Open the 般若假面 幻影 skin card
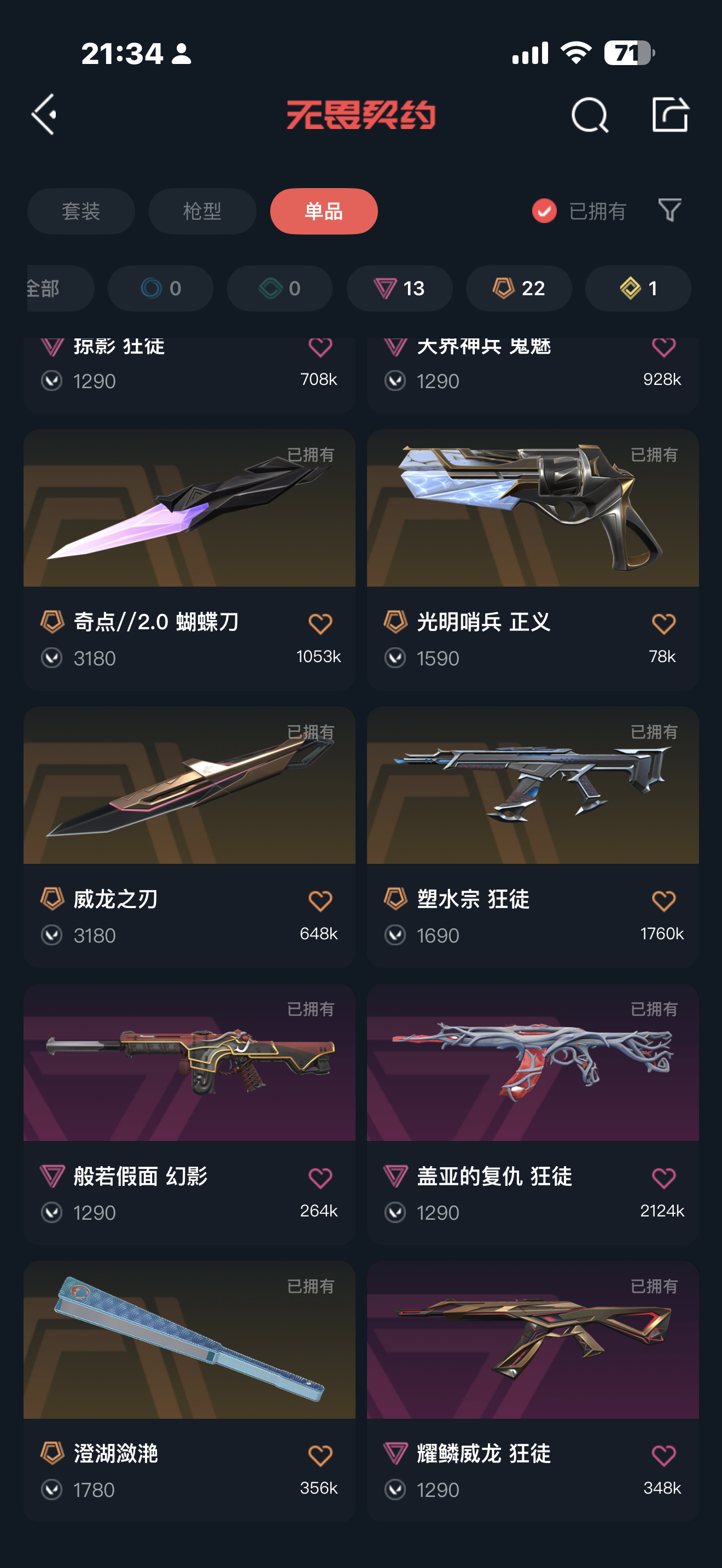The width and height of the screenshot is (722, 1568). pos(189,1114)
